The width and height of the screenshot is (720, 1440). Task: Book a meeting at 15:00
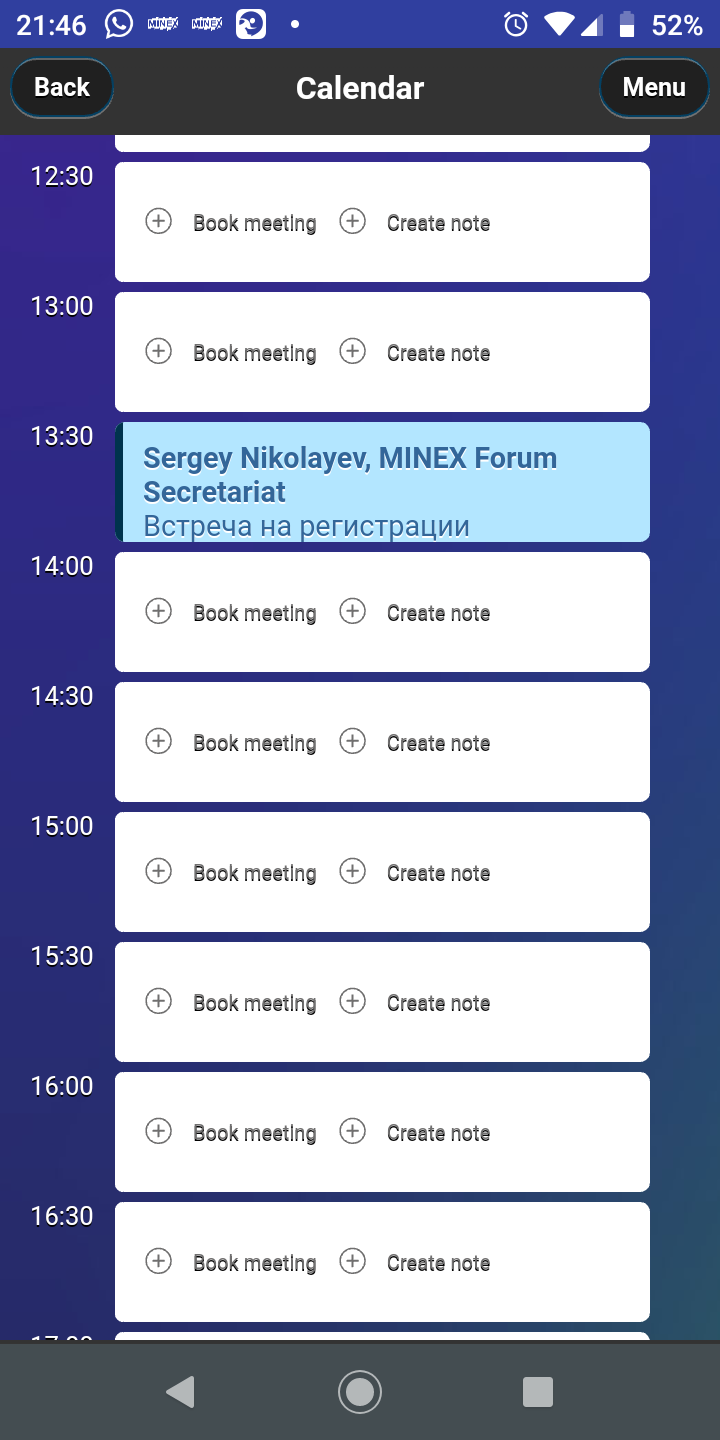tap(231, 873)
